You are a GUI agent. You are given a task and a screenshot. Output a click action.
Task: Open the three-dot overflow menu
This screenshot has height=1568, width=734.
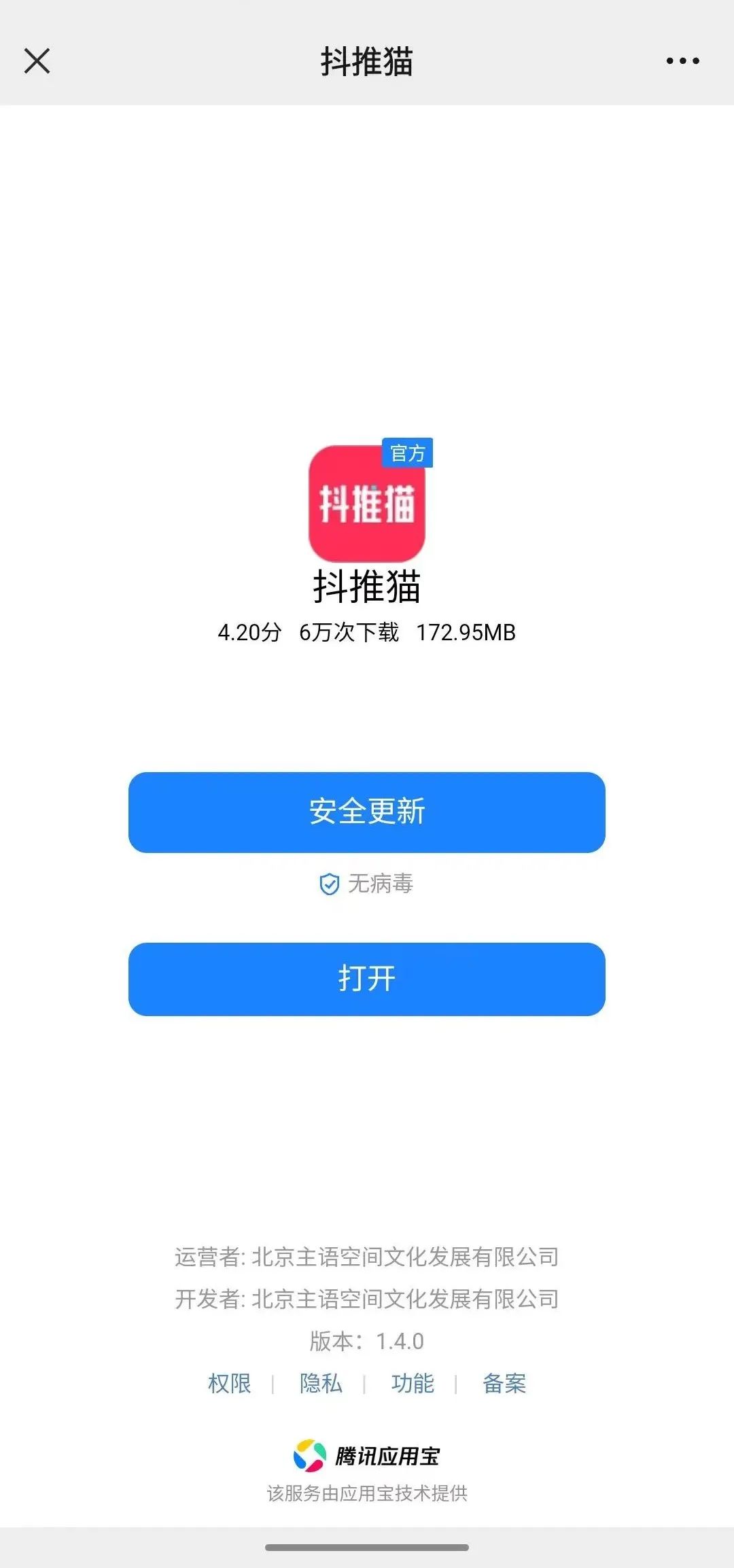pos(682,60)
